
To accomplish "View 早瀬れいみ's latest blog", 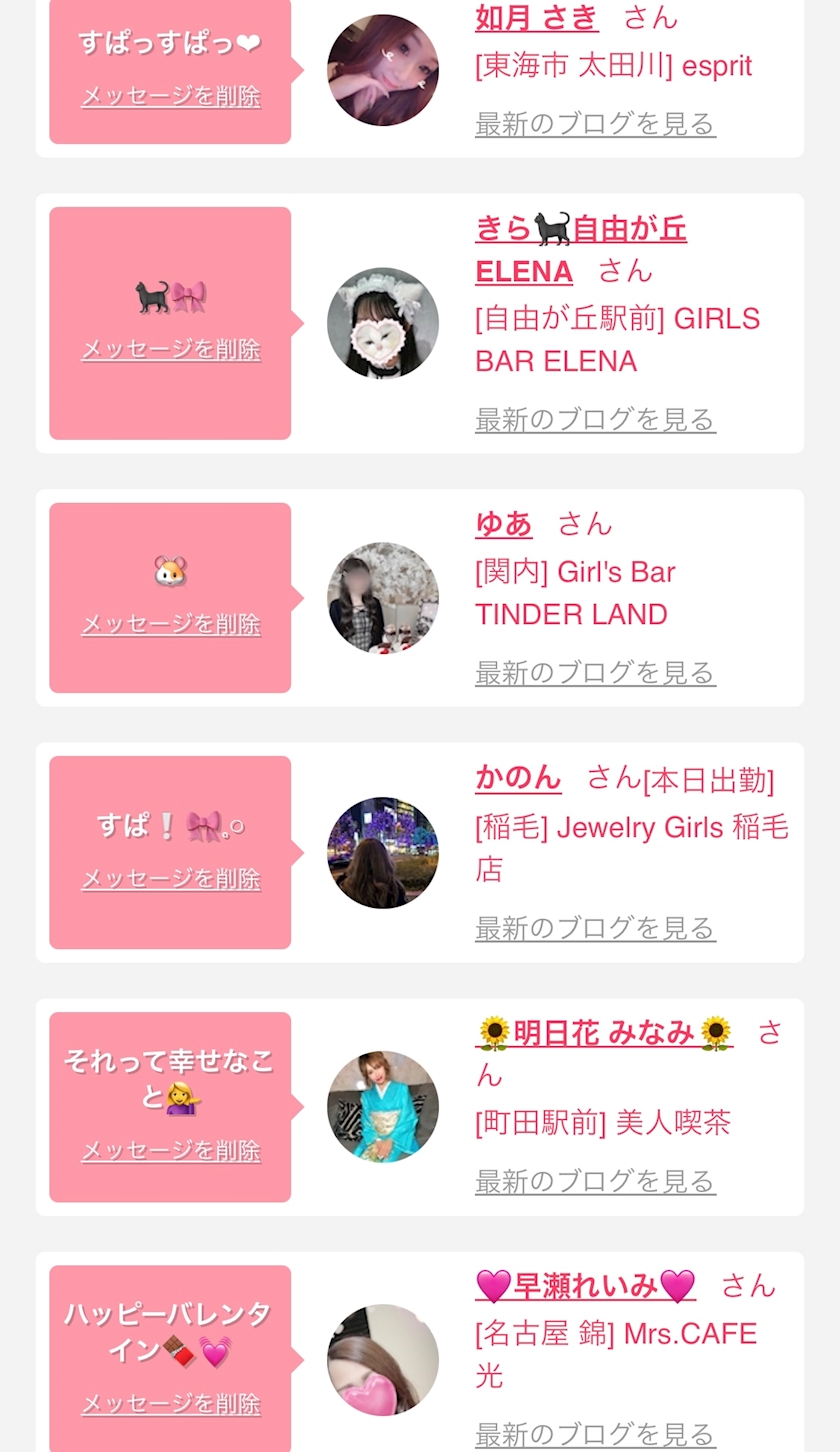I will point(595,1434).
